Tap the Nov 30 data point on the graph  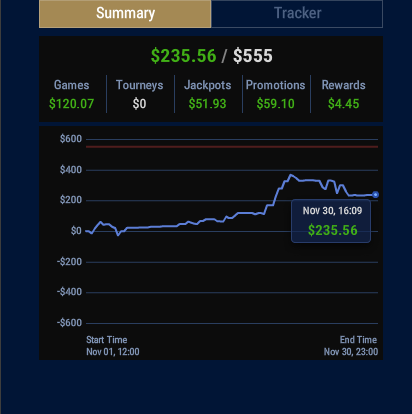[375, 195]
